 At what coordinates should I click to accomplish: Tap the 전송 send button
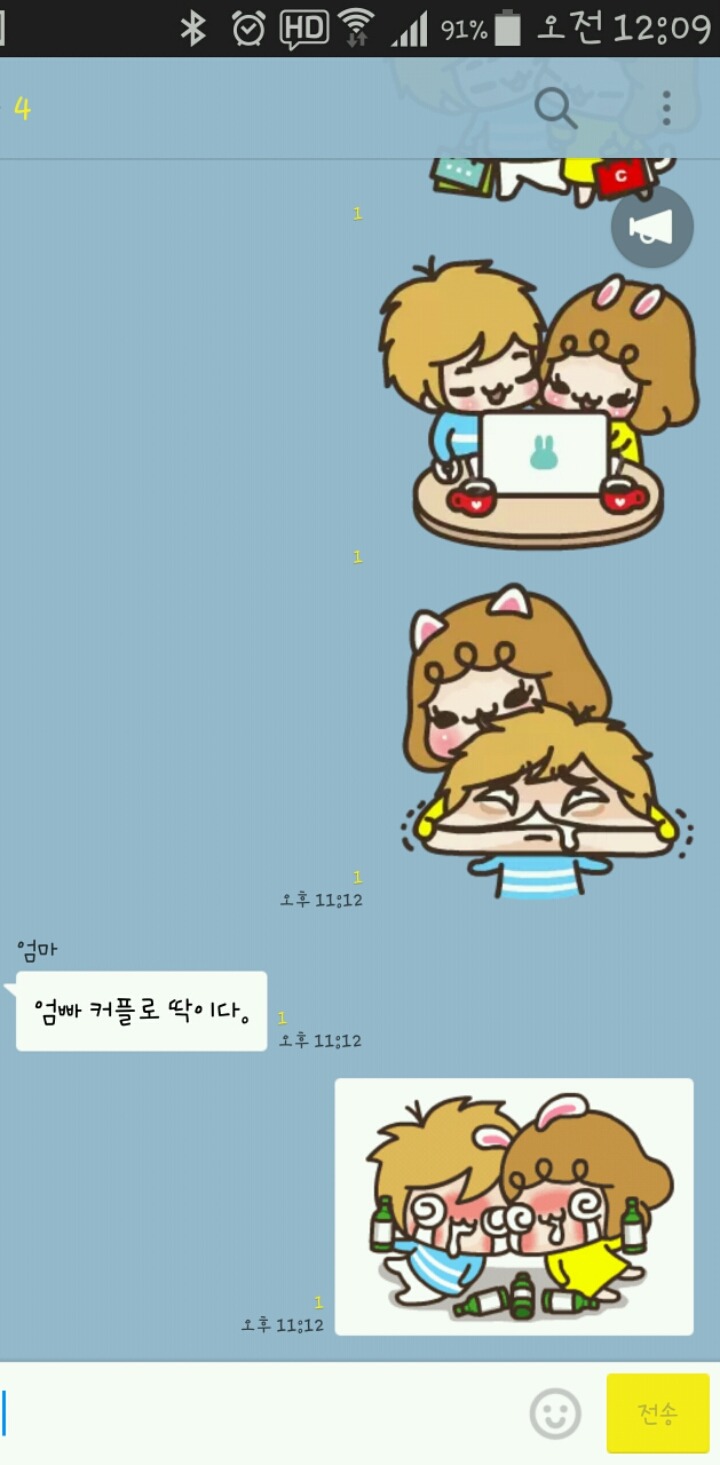click(x=657, y=1413)
